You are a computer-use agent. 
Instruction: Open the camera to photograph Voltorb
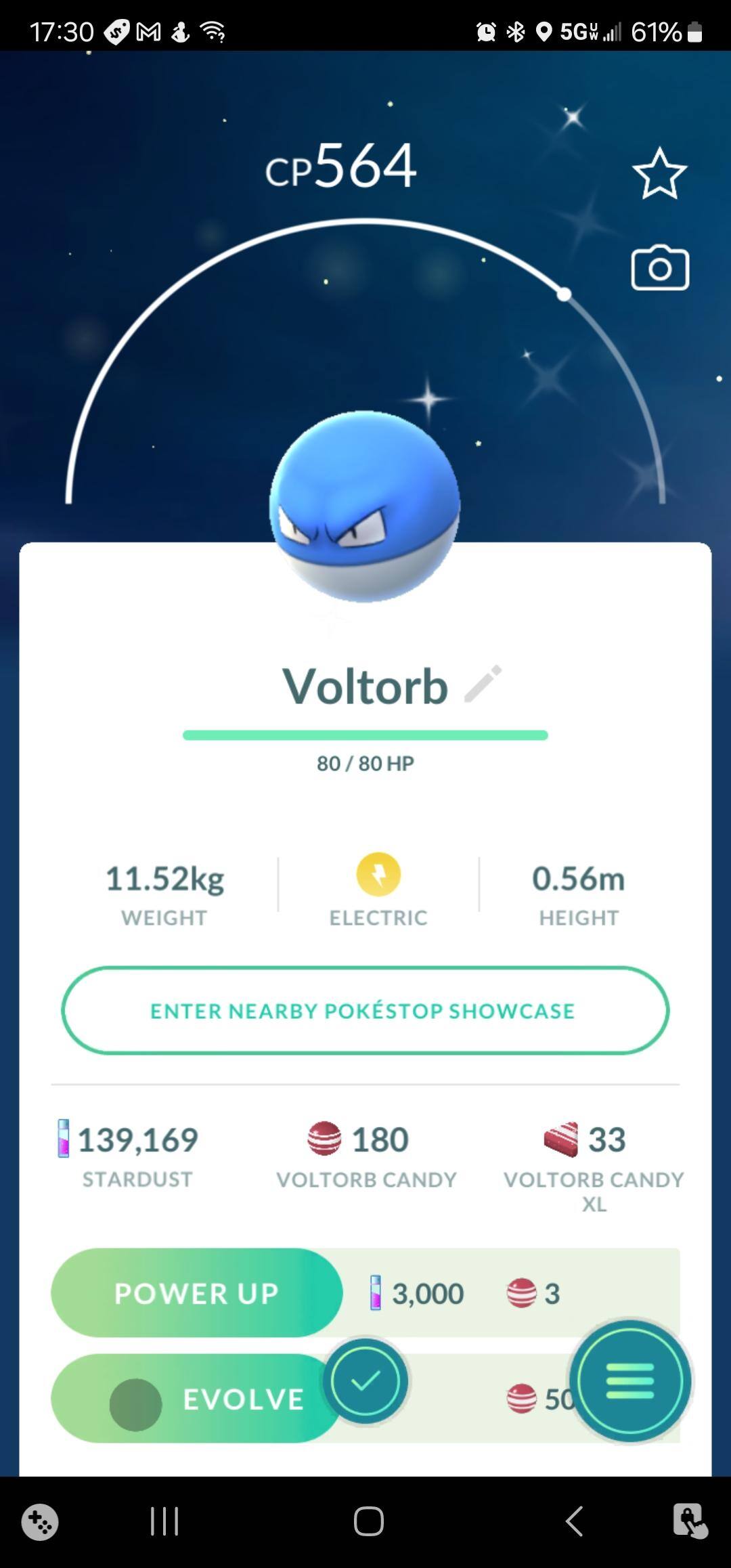pos(660,268)
